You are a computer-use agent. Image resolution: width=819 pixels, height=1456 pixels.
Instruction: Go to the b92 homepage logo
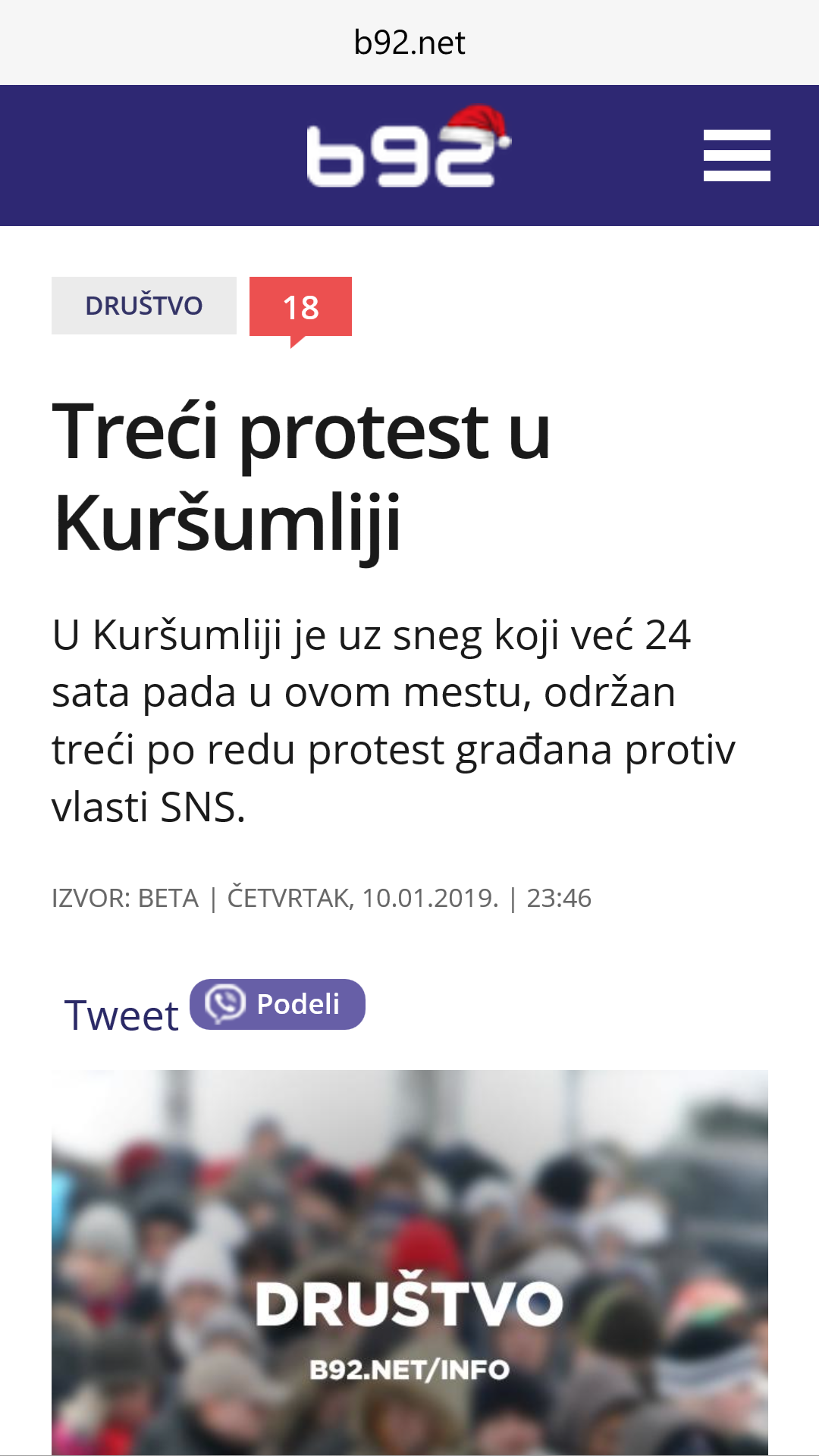pos(409,146)
